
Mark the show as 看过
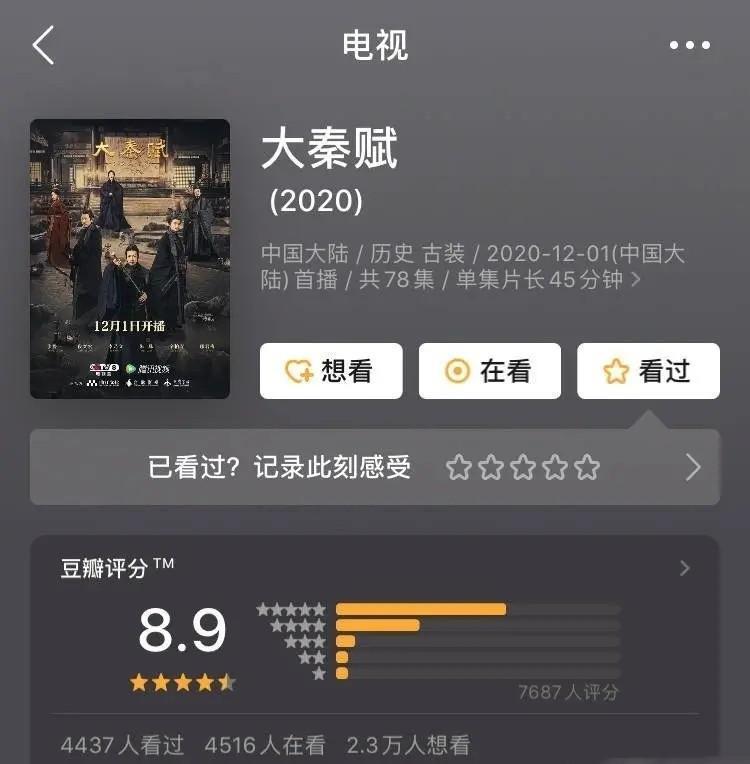pyautogui.click(x=648, y=372)
